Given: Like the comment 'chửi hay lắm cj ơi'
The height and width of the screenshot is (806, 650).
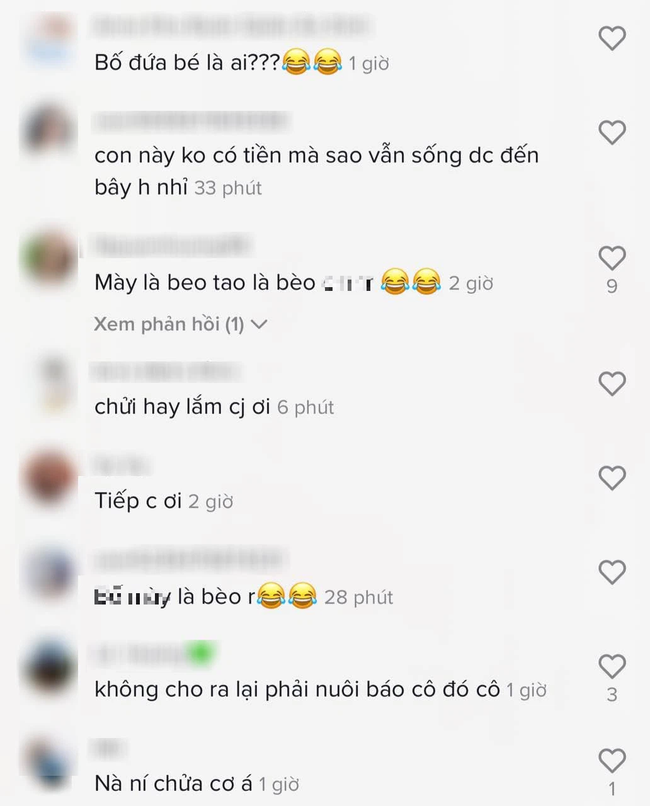Looking at the screenshot, I should pos(611,383).
